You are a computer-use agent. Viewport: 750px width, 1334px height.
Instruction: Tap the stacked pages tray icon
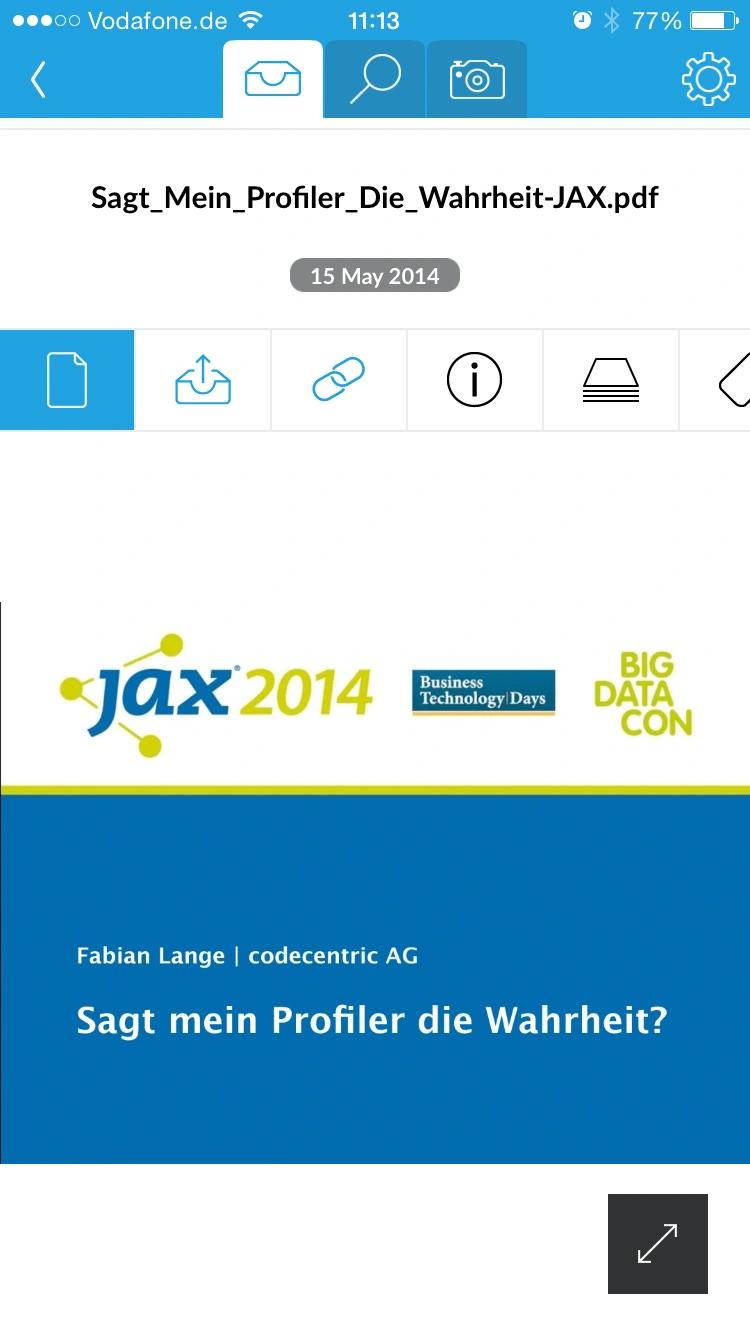(x=610, y=380)
